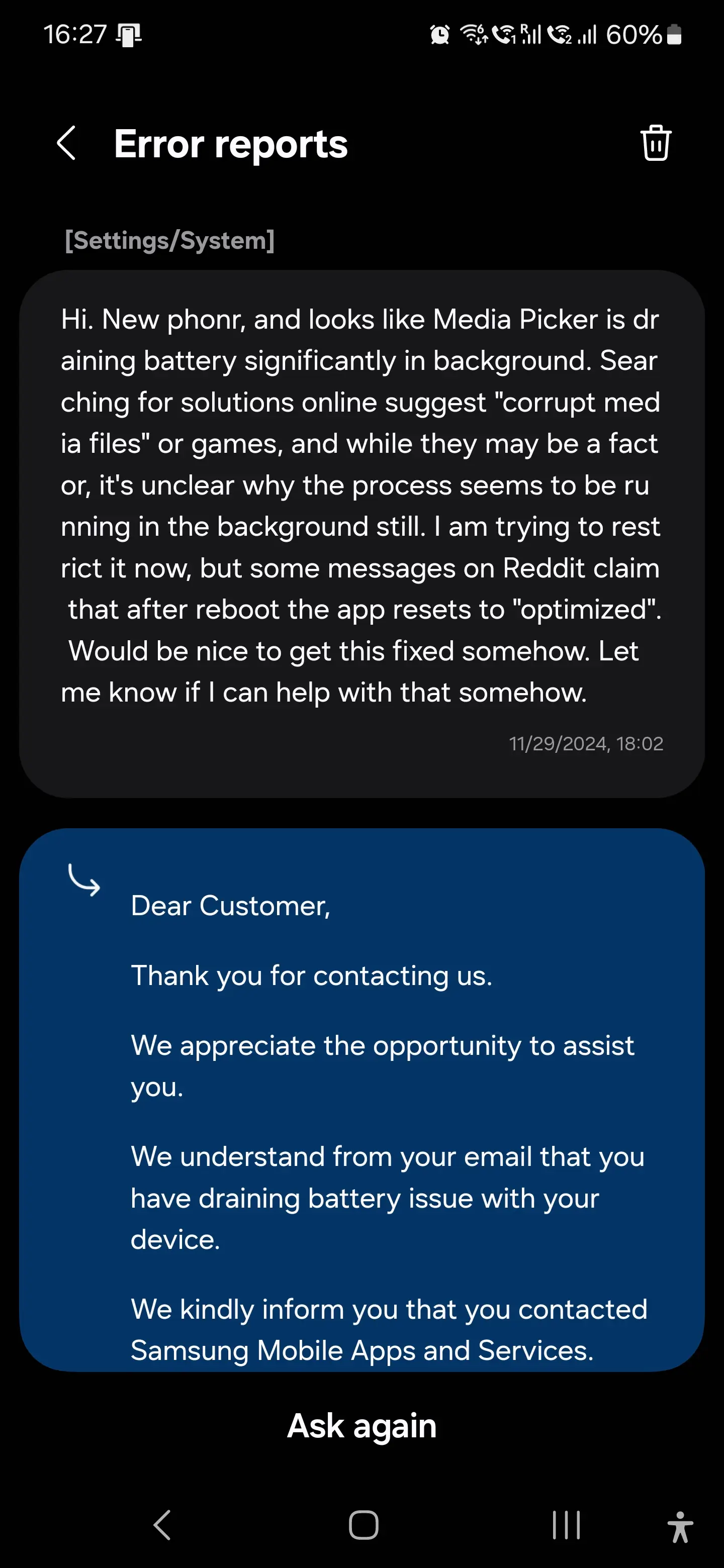Delete this error report via trash icon
Screen dimensions: 724x1568
click(x=655, y=143)
